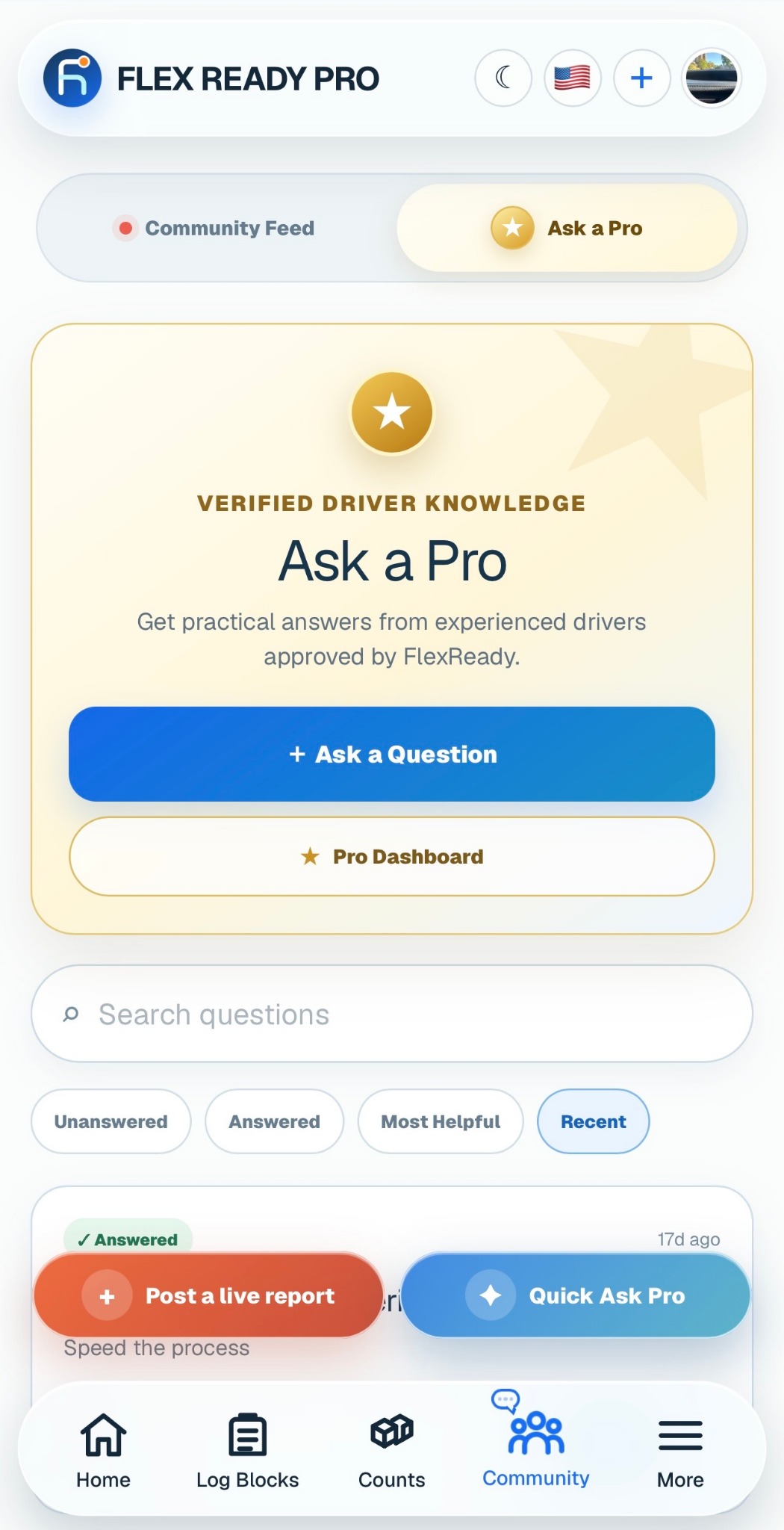
Task: Filter by Unanswered questions
Action: (111, 1121)
